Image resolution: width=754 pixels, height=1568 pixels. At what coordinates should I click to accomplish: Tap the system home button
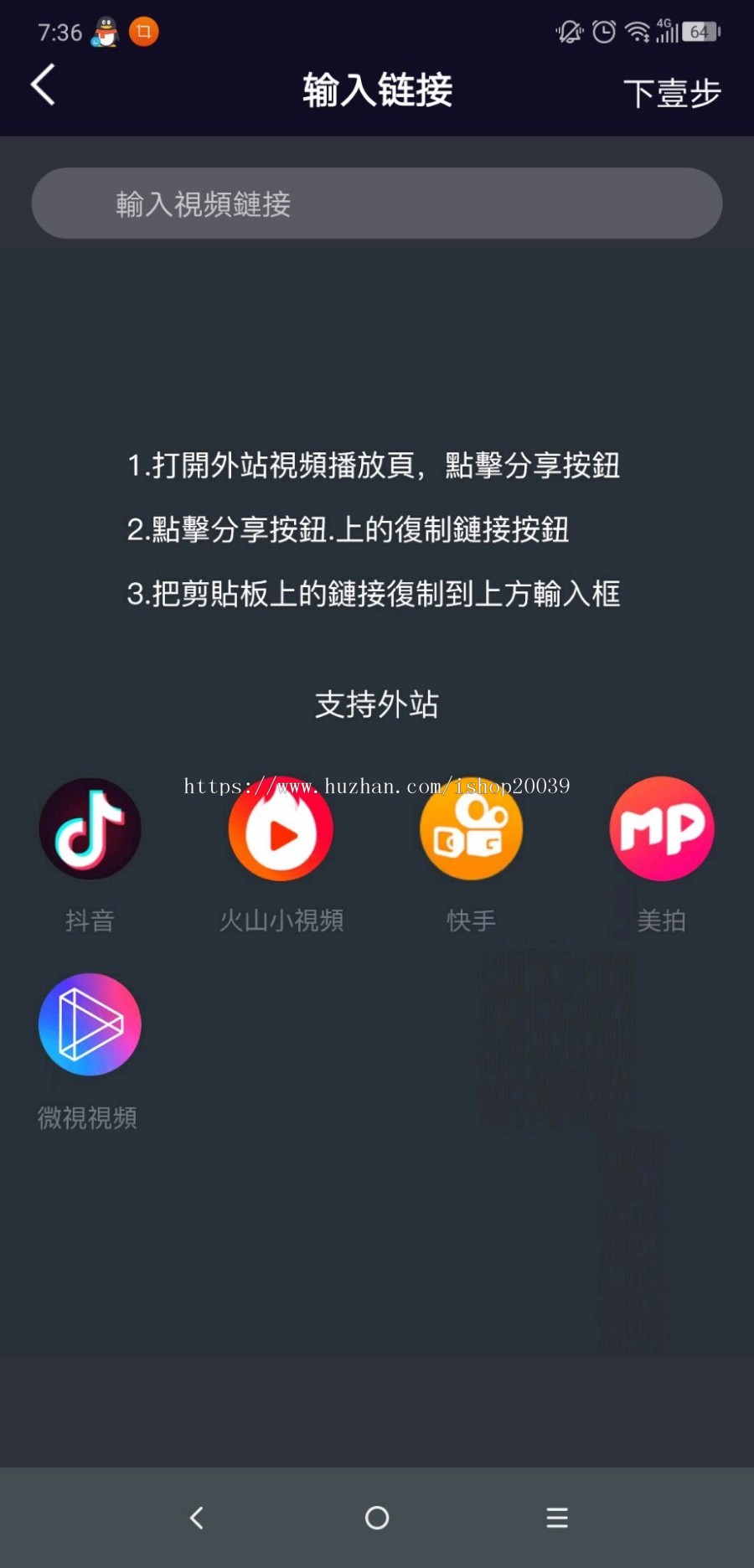point(377,1518)
